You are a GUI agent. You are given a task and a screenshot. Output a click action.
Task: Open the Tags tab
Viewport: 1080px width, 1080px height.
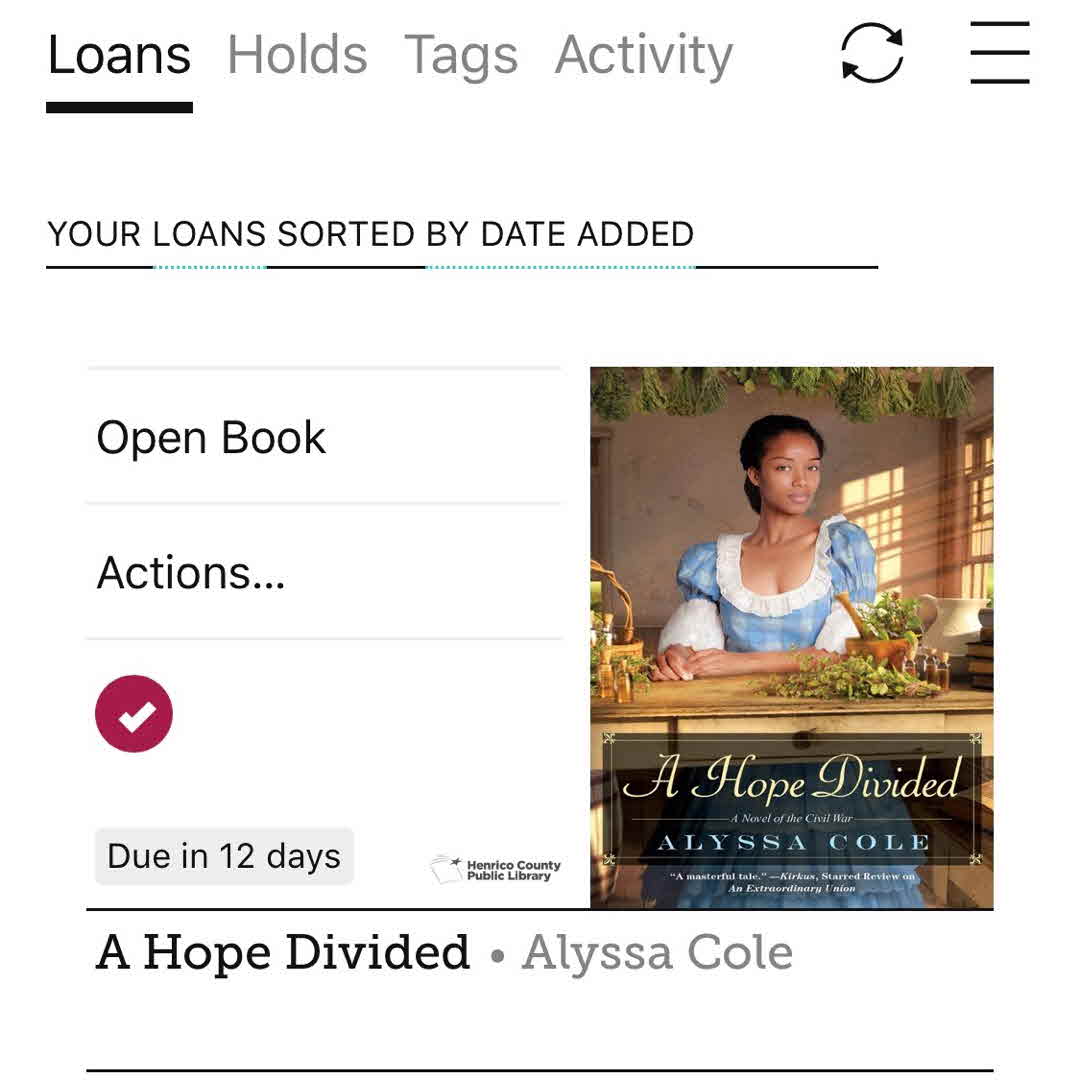tap(461, 56)
